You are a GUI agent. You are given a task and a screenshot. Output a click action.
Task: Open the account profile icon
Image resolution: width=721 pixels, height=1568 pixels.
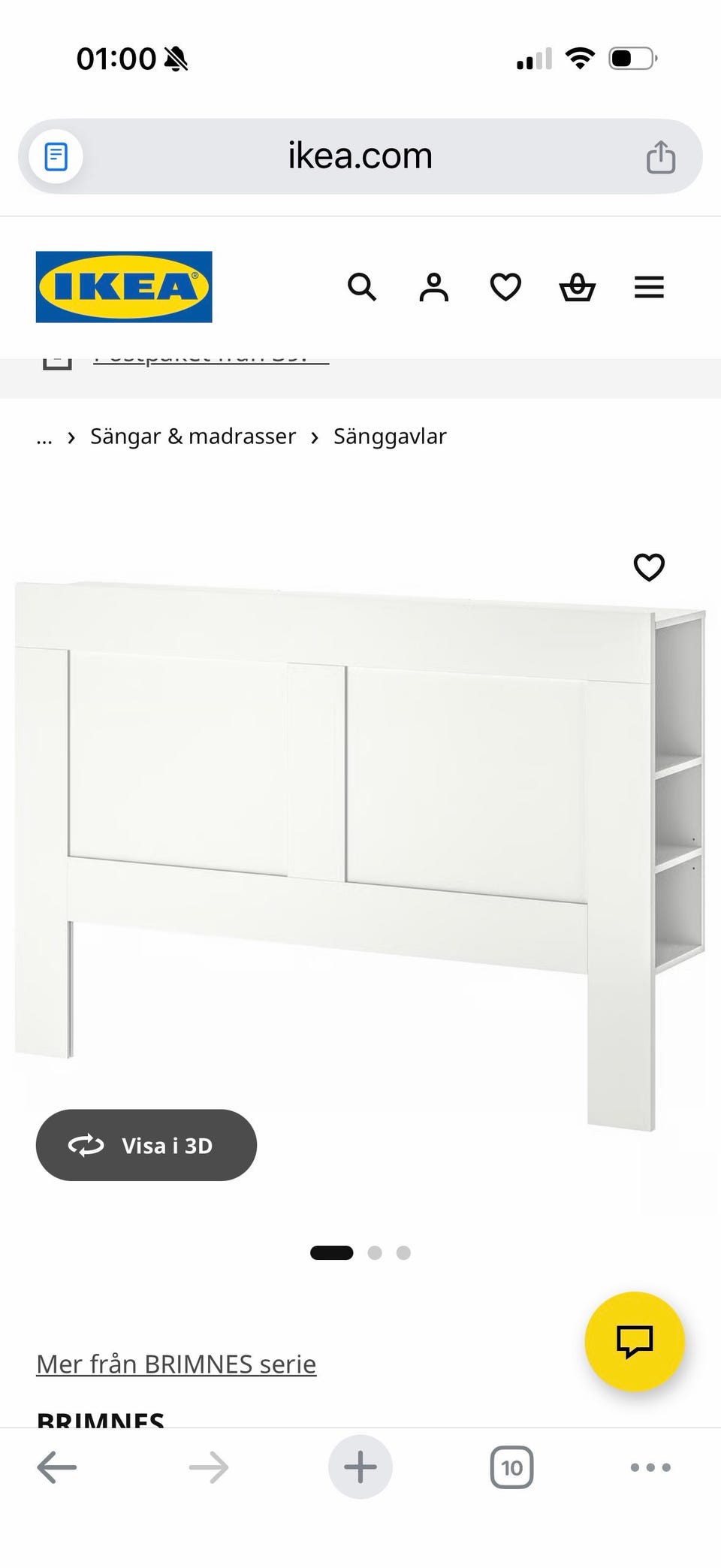[433, 286]
